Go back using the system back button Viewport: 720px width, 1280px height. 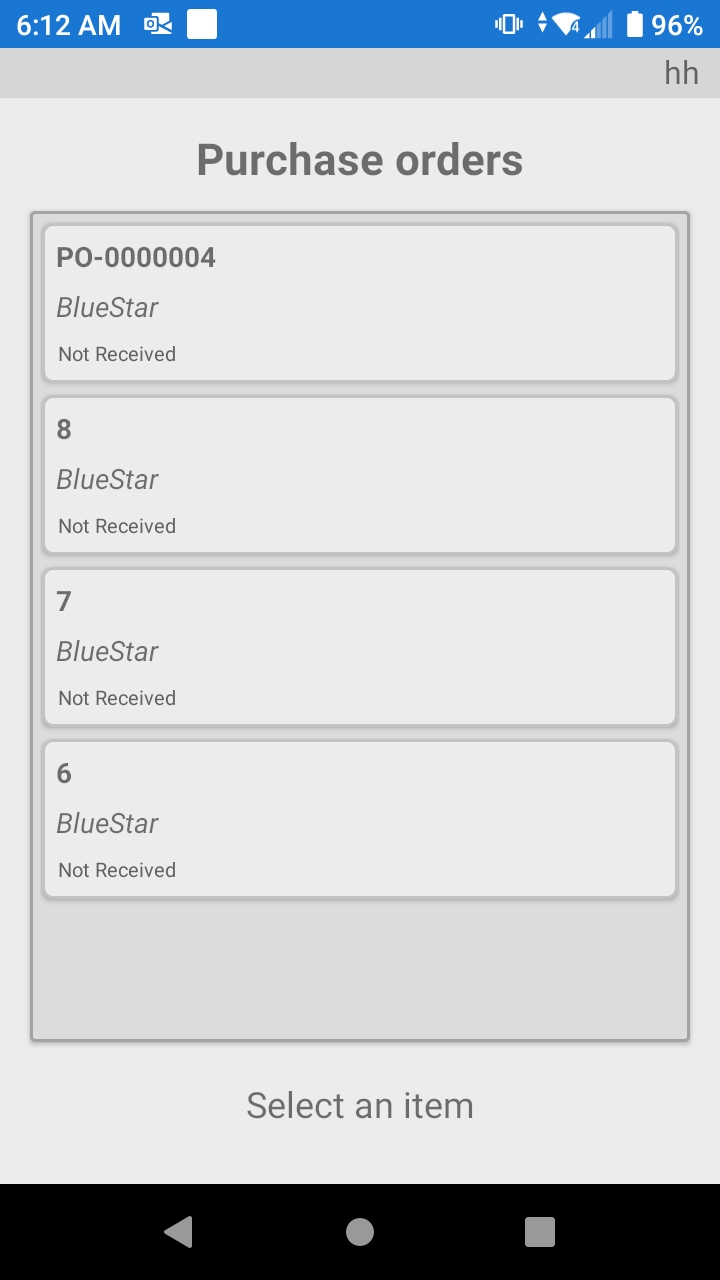coord(179,1232)
